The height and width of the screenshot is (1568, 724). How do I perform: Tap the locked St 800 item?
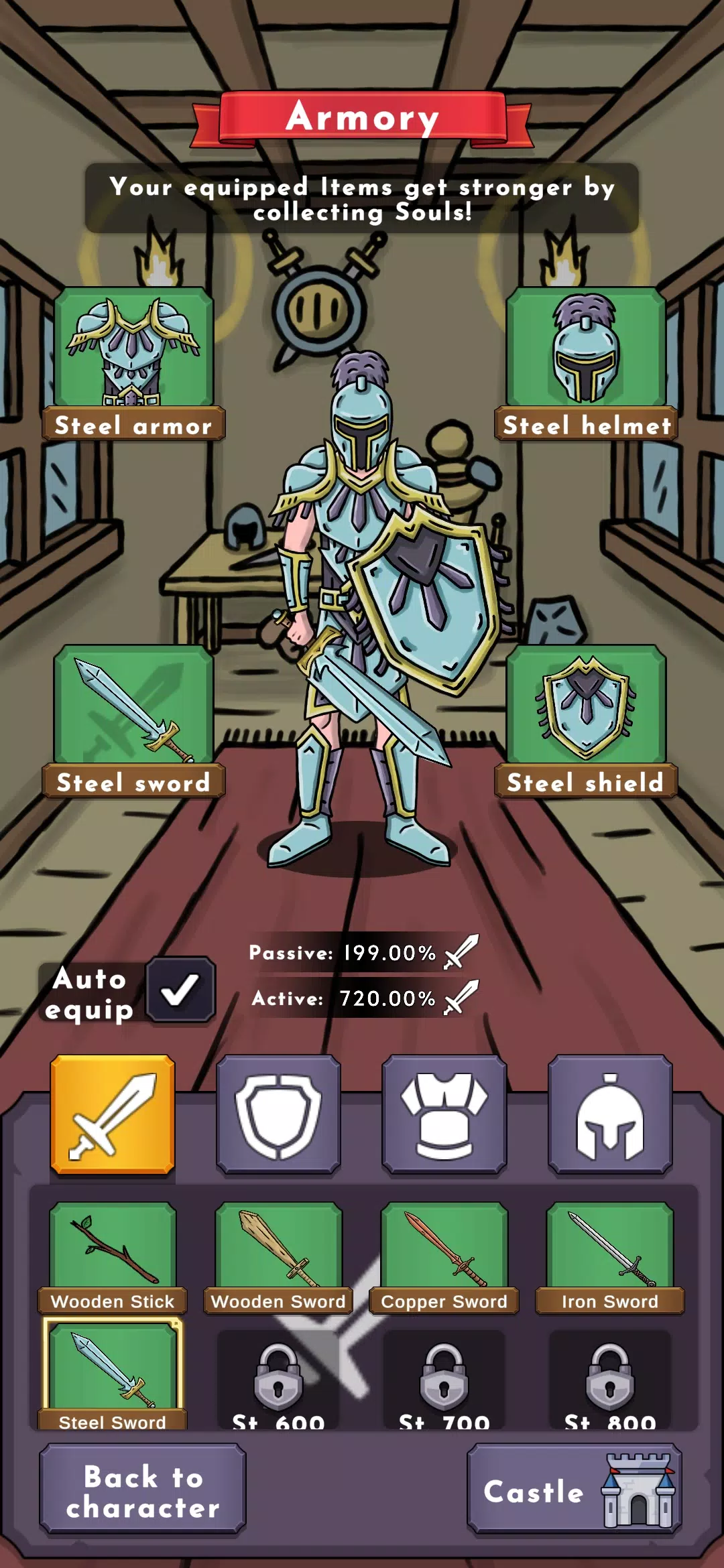click(610, 1380)
